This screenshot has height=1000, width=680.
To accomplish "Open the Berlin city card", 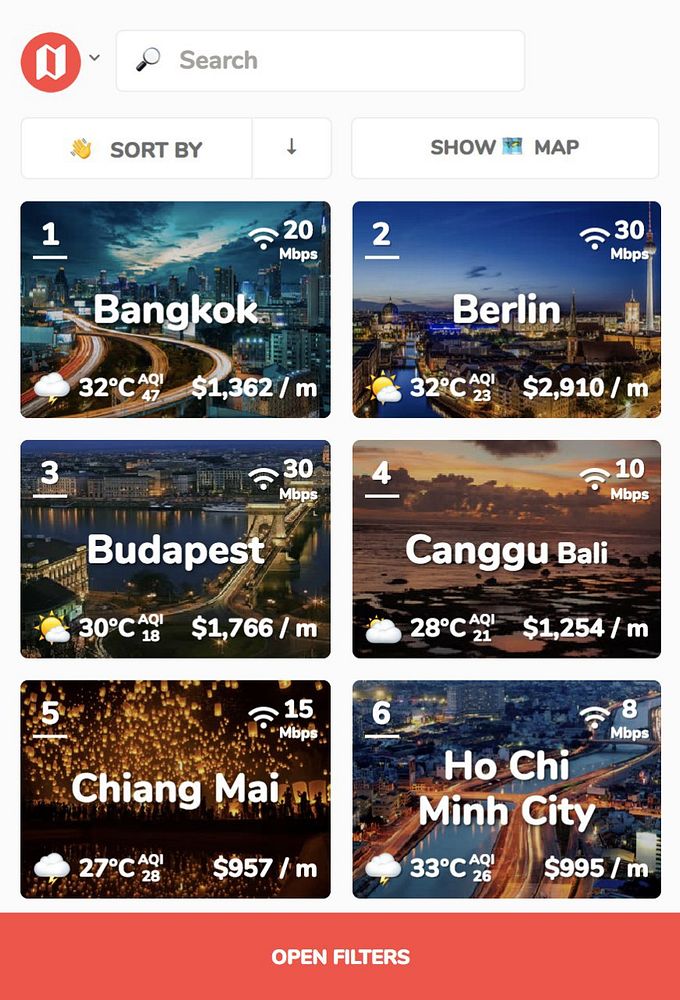I will pyautogui.click(x=506, y=310).
